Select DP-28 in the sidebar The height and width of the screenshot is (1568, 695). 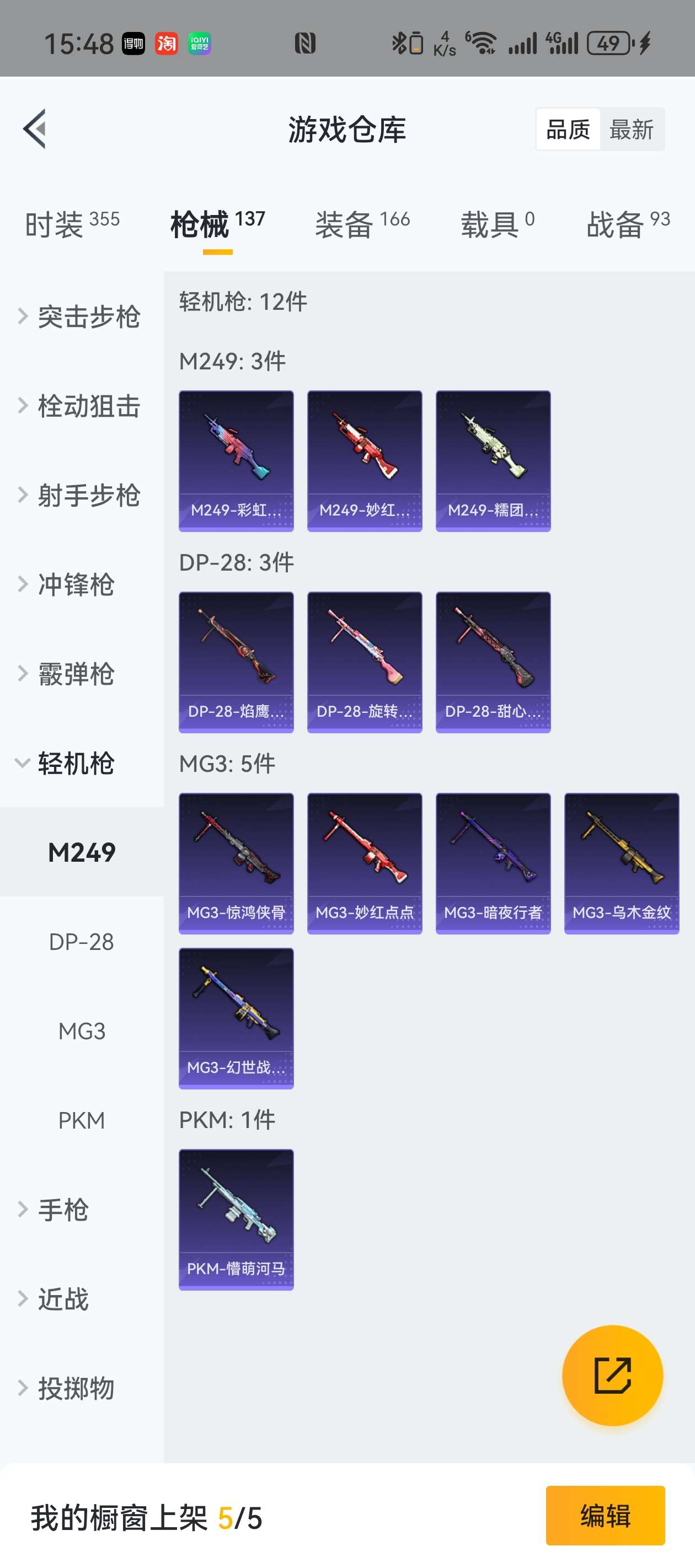click(x=82, y=942)
